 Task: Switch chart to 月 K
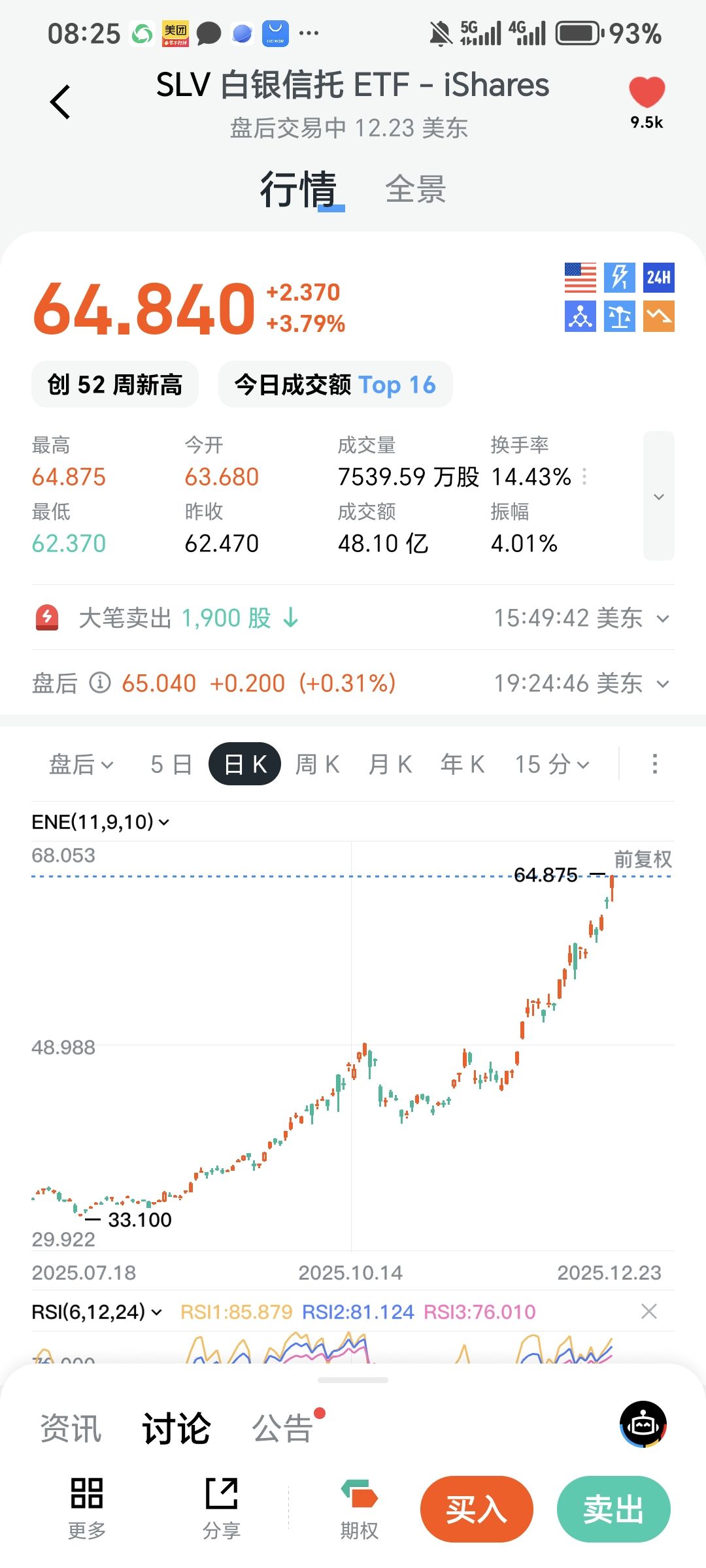coord(390,764)
